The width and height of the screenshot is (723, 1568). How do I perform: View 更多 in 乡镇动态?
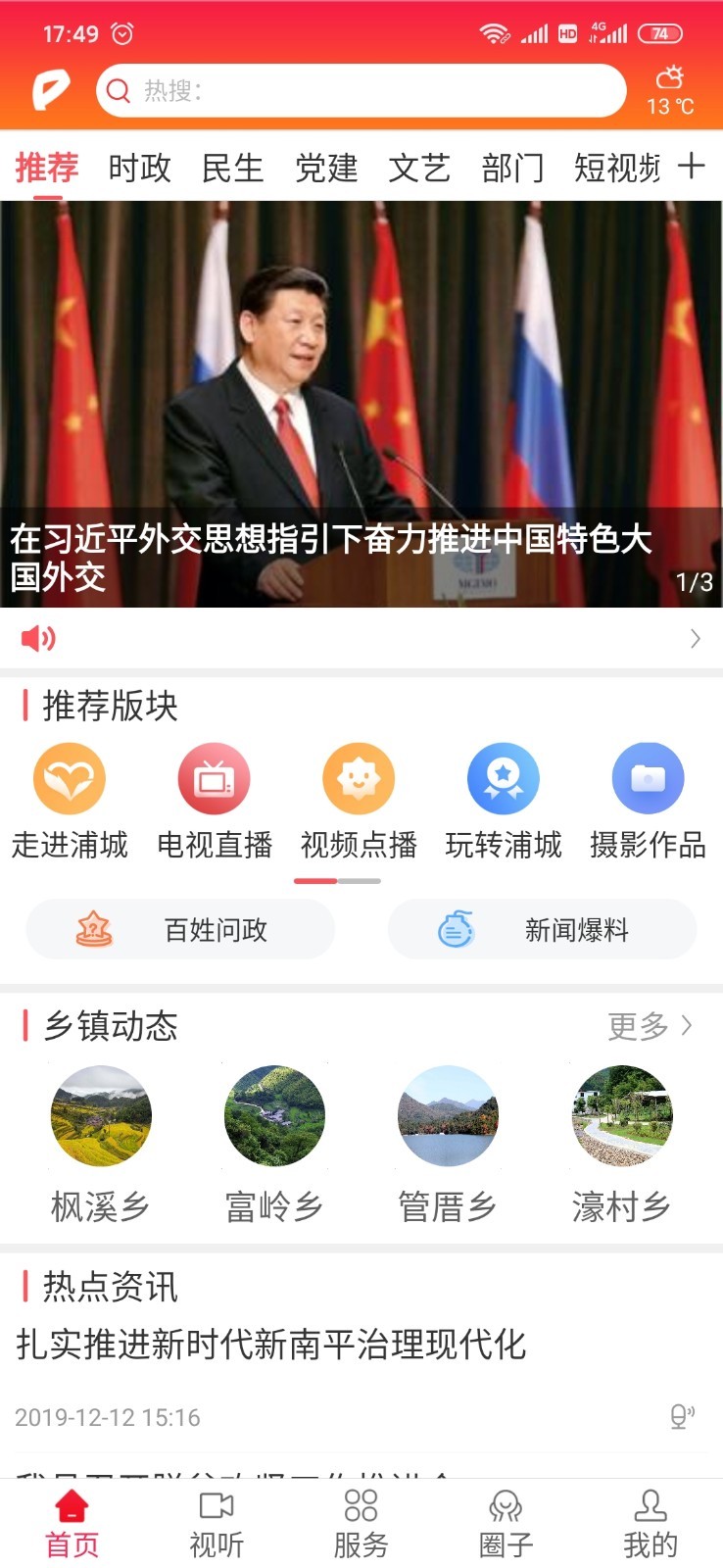pos(650,1026)
